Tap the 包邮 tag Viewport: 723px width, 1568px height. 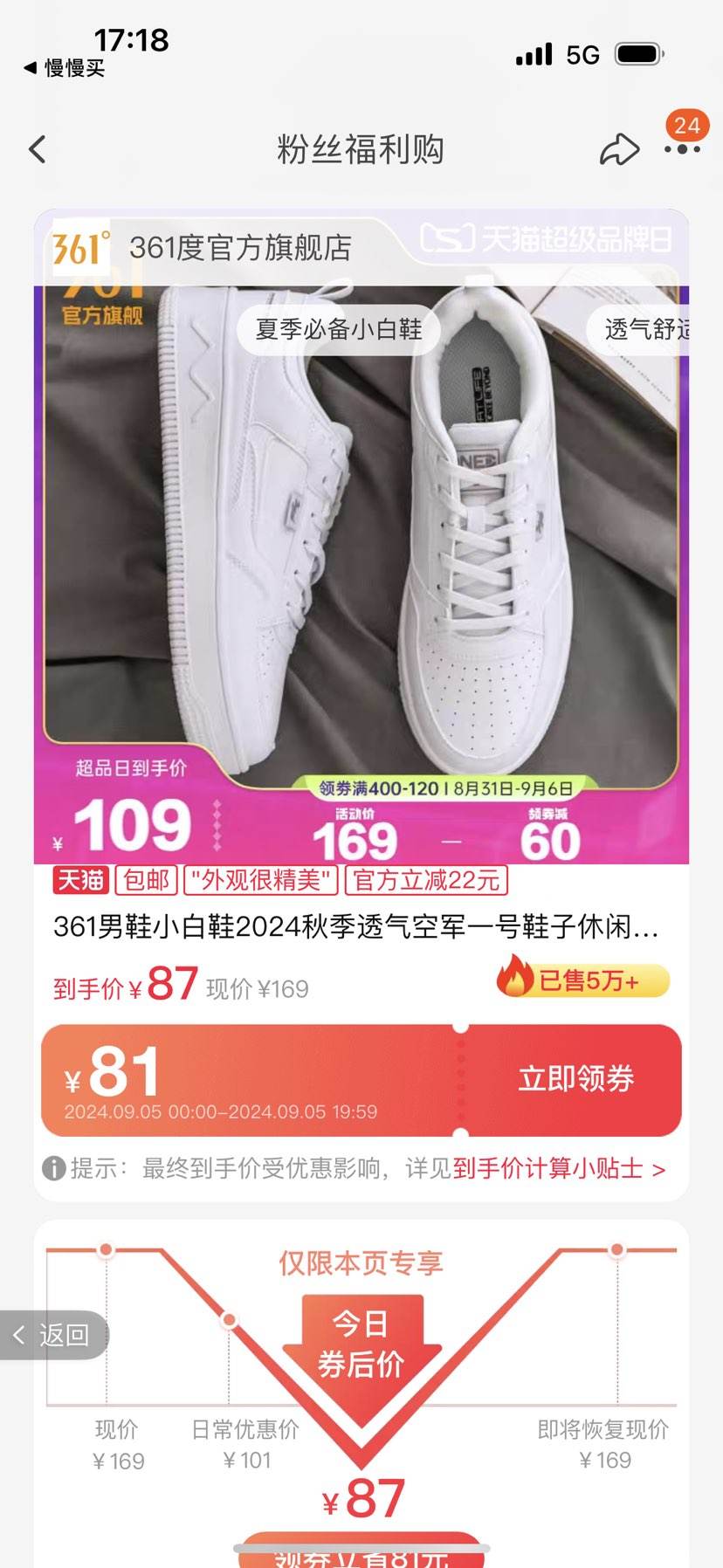tap(150, 881)
